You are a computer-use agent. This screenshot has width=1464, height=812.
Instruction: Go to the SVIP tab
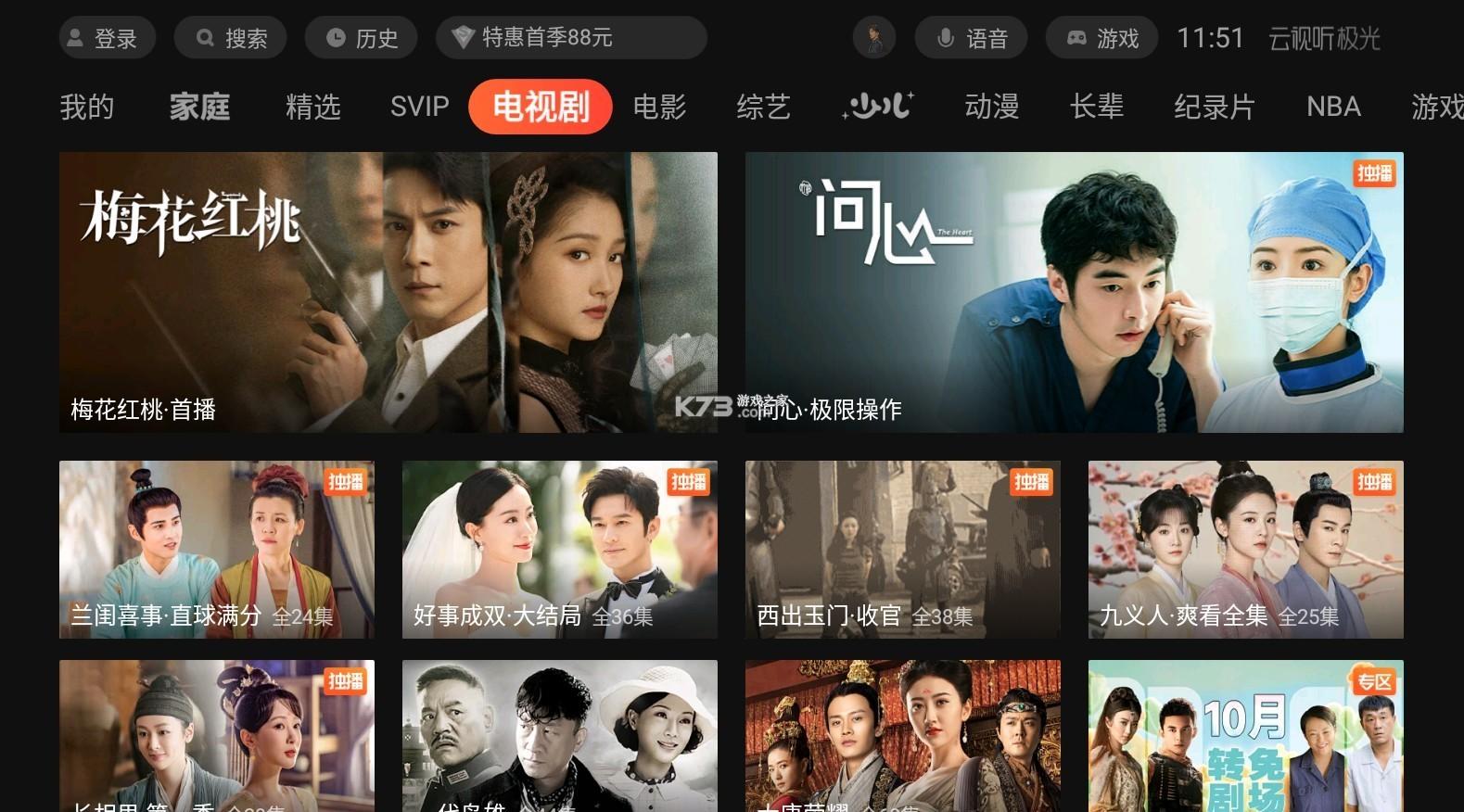[419, 107]
